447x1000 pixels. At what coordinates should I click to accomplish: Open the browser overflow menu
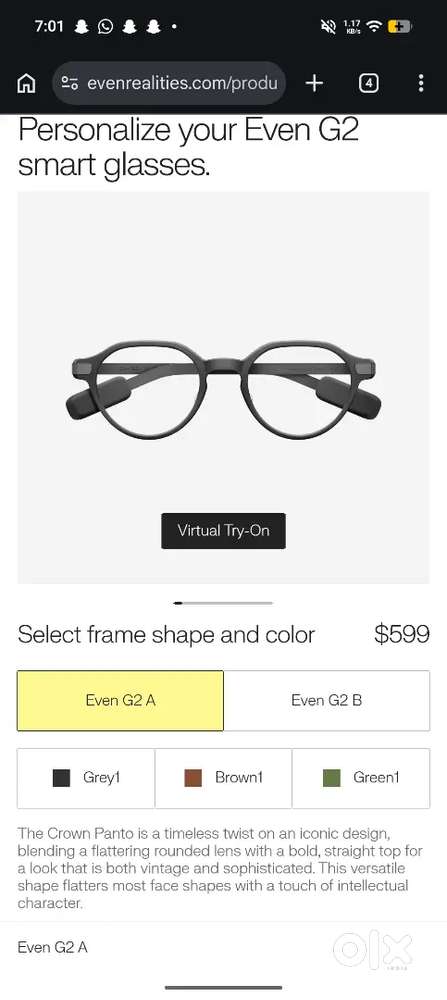[421, 83]
